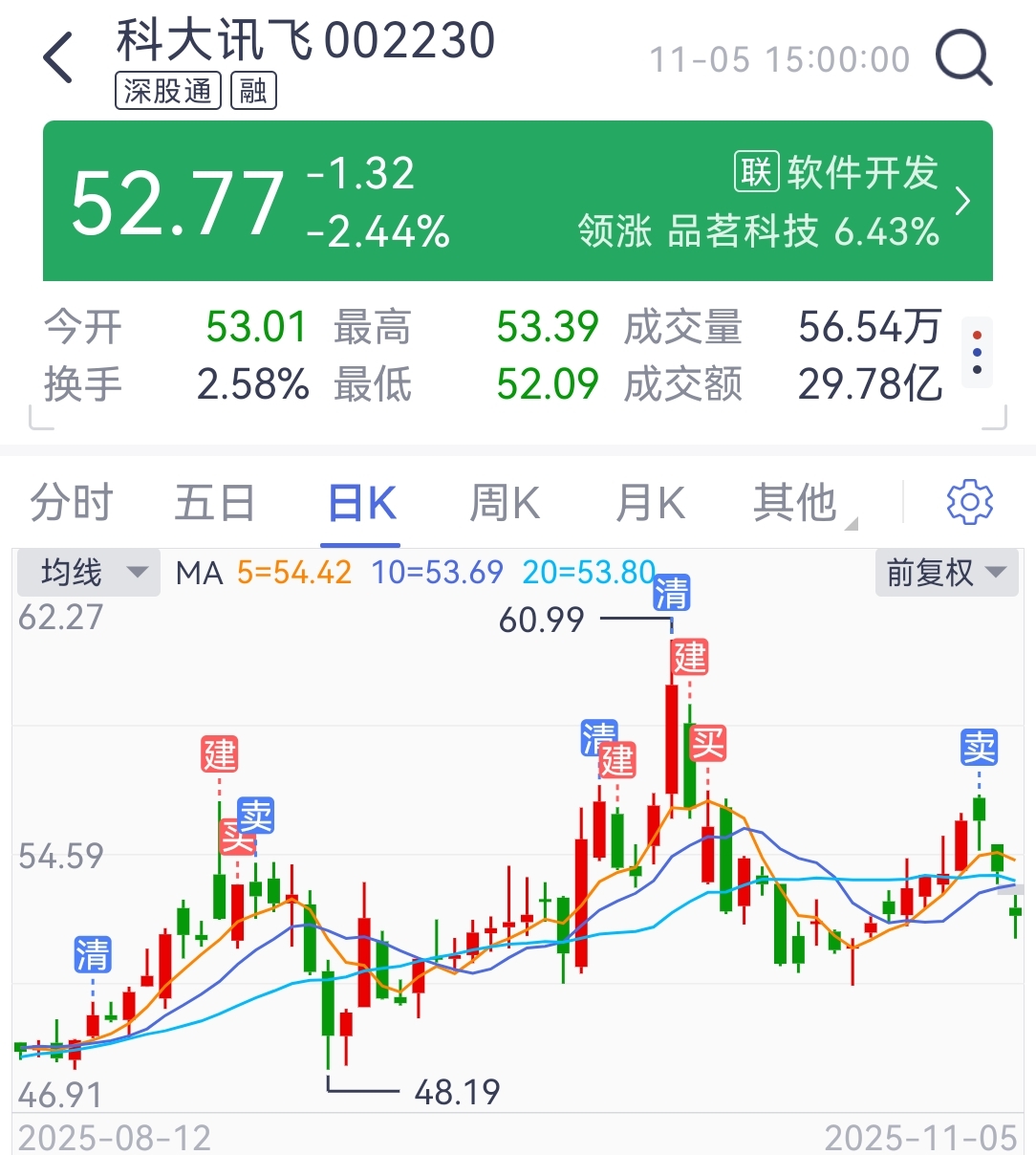This screenshot has height=1155, width=1036.
Task: Tap the 清 signal marker near the chart peak
Action: (672, 593)
